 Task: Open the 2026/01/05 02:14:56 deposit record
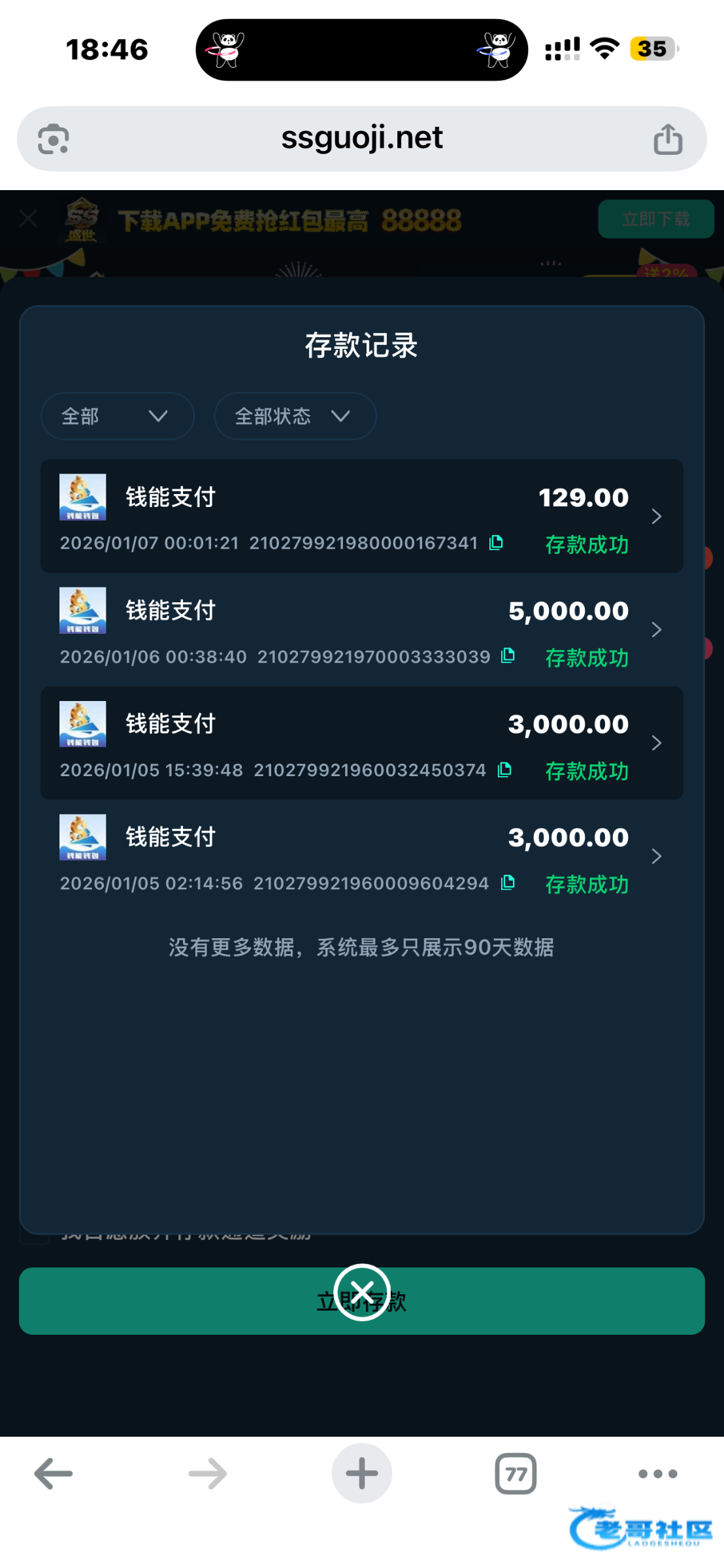coord(361,856)
